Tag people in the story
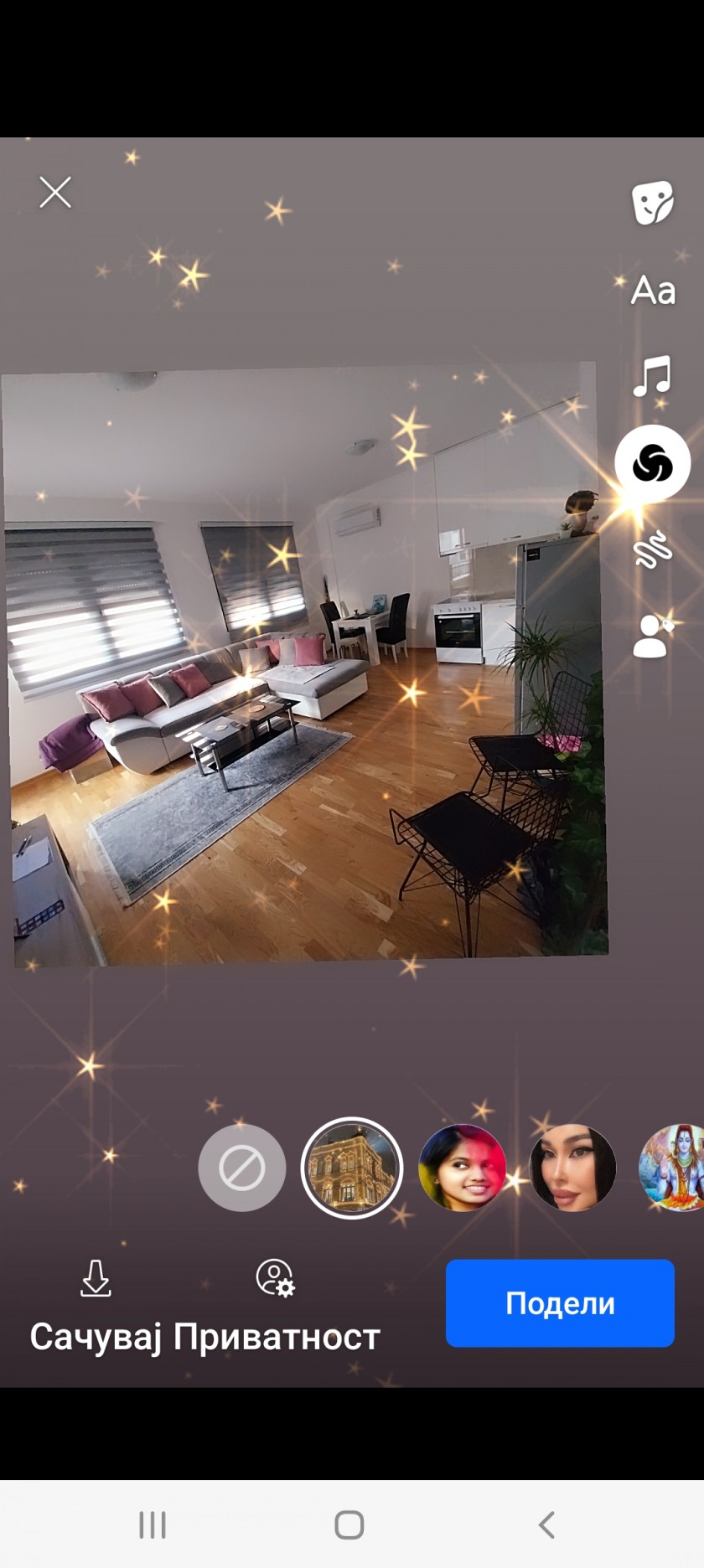Image resolution: width=704 pixels, height=1568 pixels. (653, 636)
